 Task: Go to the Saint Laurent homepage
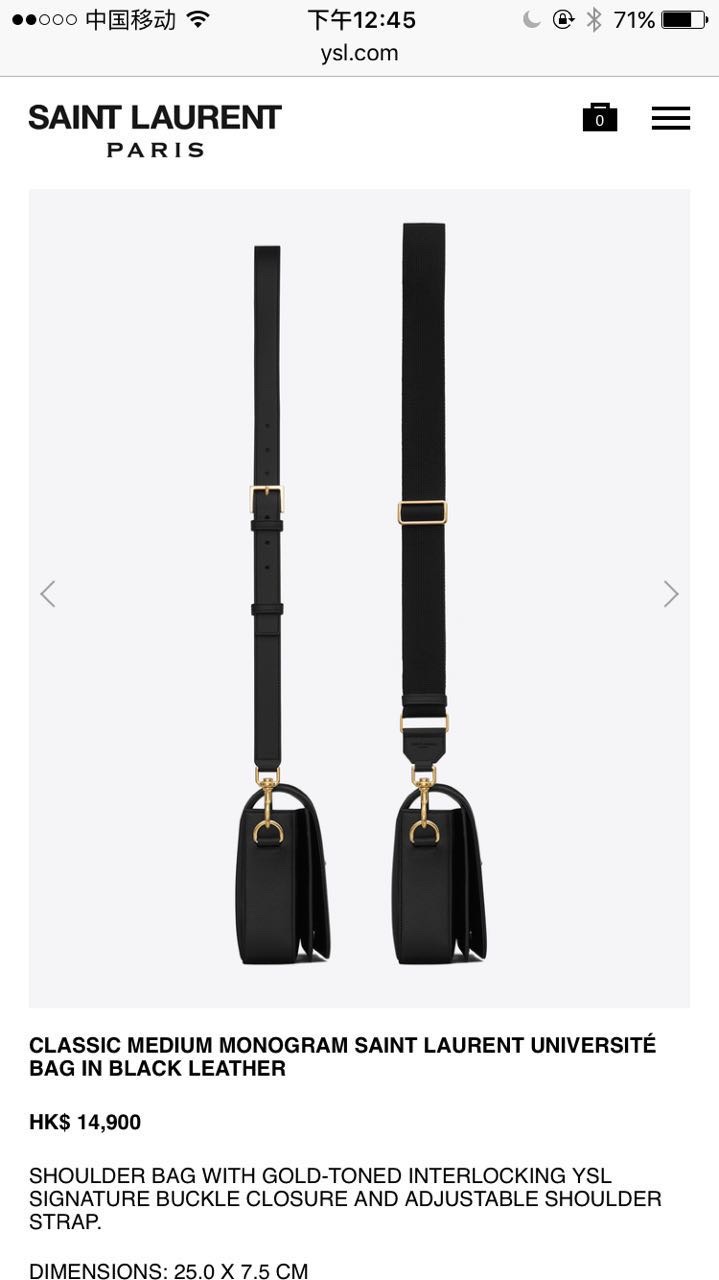(155, 130)
